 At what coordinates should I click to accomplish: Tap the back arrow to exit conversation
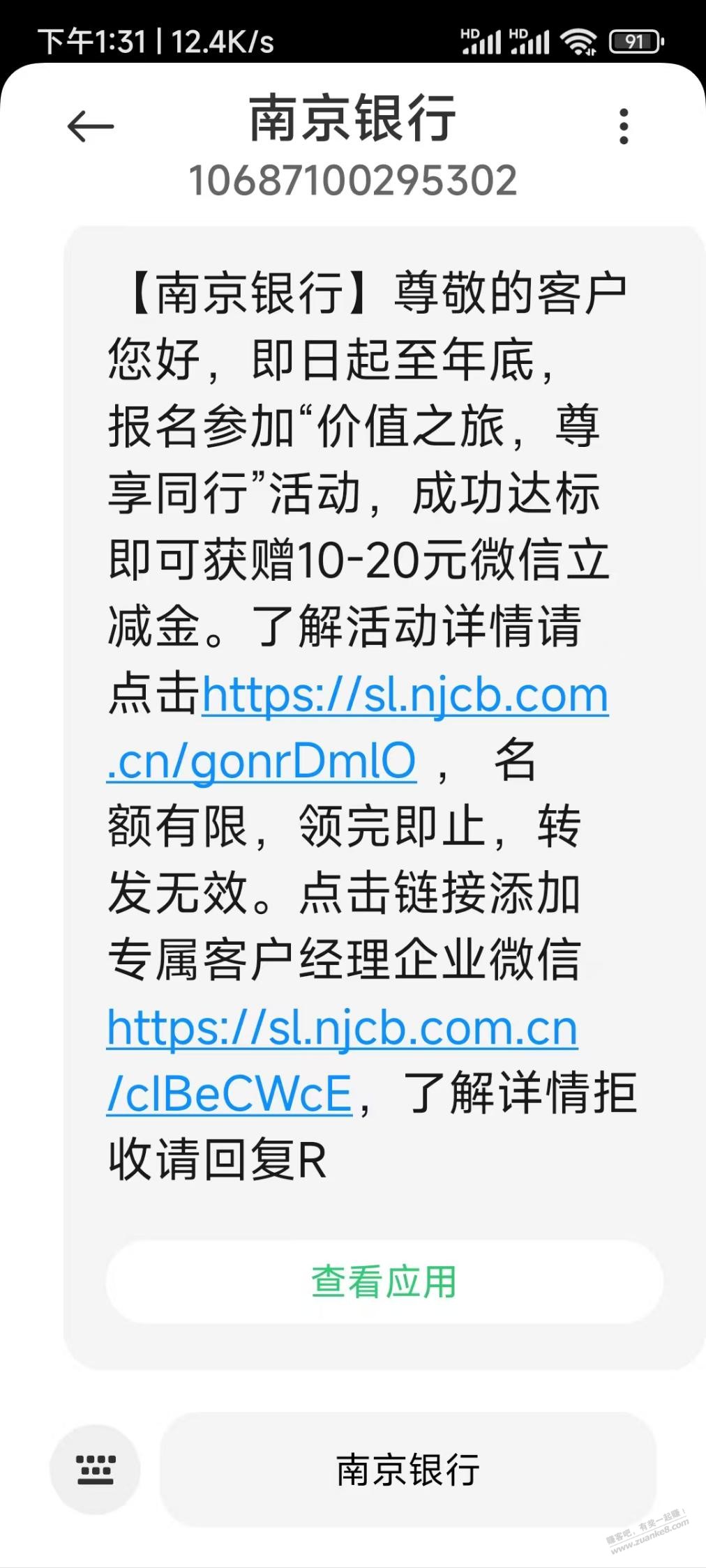(x=89, y=125)
